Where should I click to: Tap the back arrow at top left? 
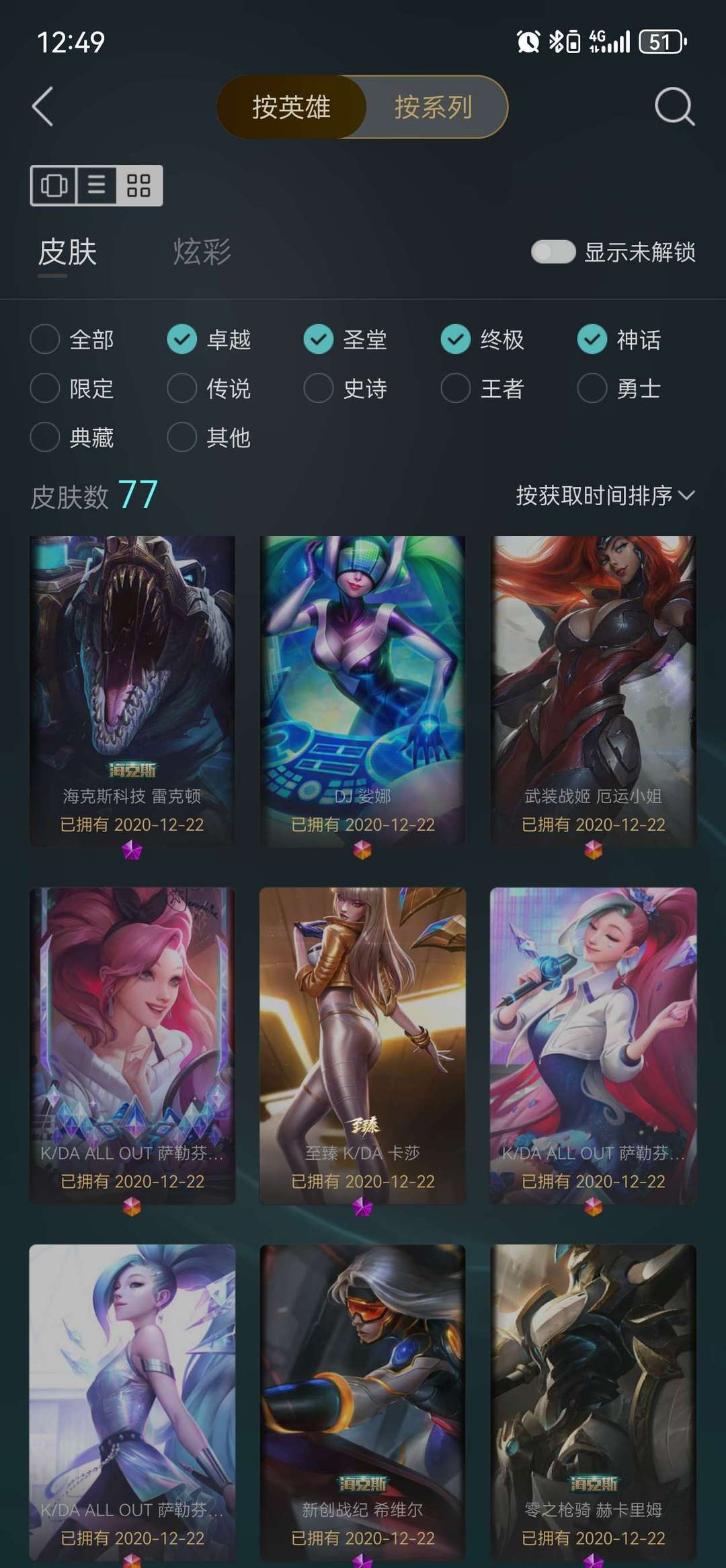(42, 106)
